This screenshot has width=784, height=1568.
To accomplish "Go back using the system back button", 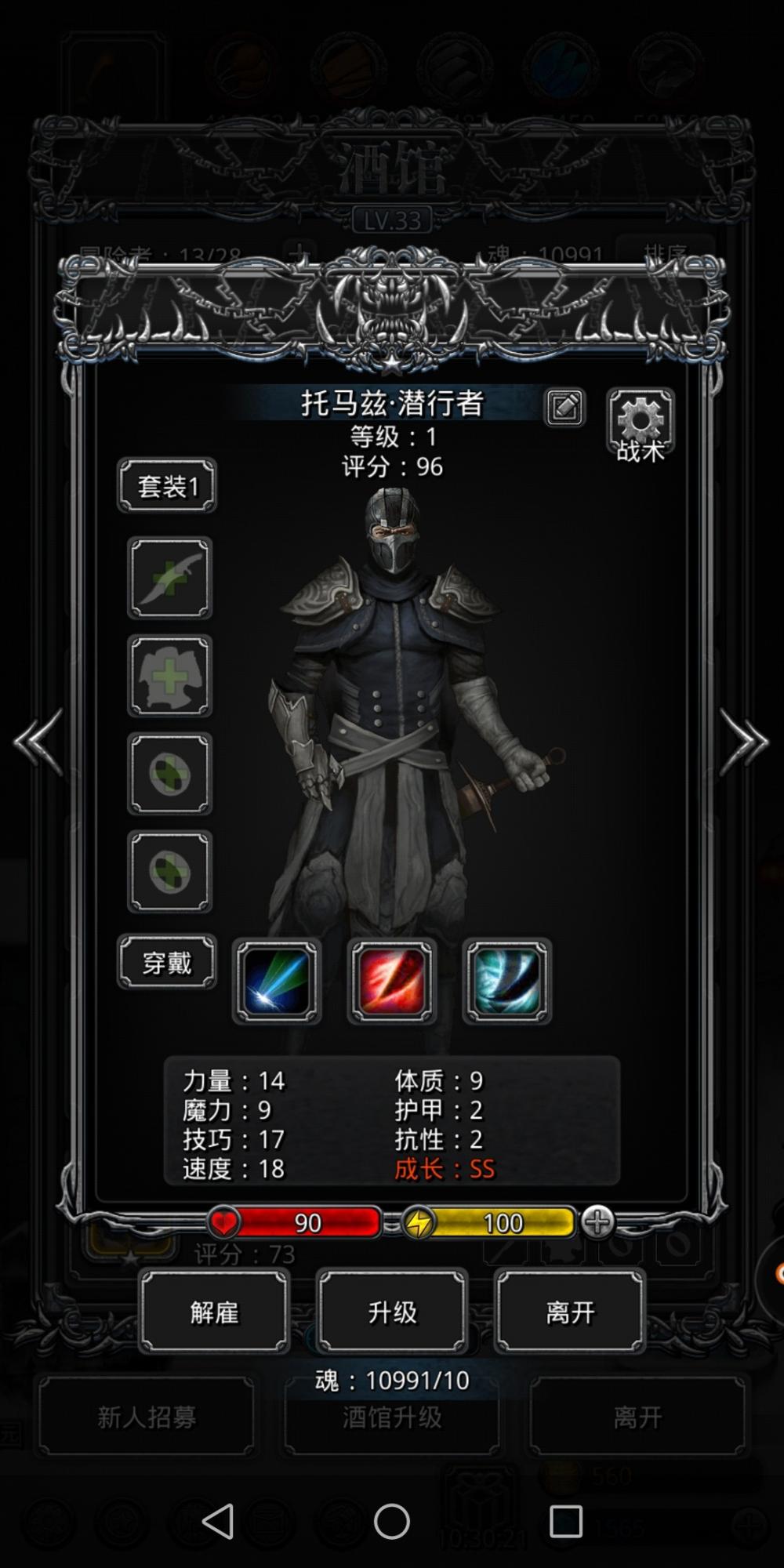I will click(x=218, y=1522).
